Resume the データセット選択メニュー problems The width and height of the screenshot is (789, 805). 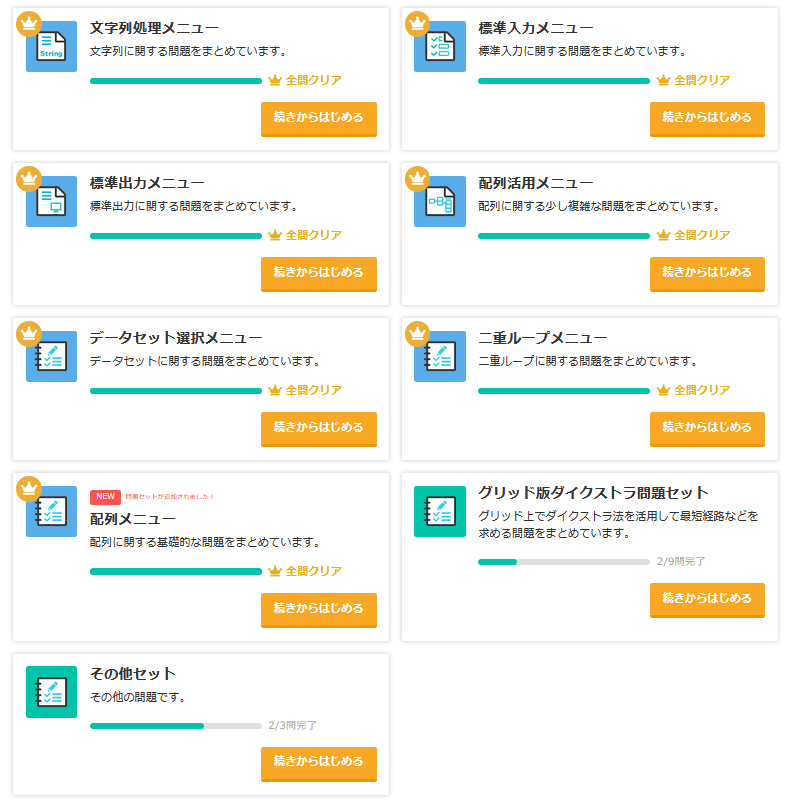318,428
